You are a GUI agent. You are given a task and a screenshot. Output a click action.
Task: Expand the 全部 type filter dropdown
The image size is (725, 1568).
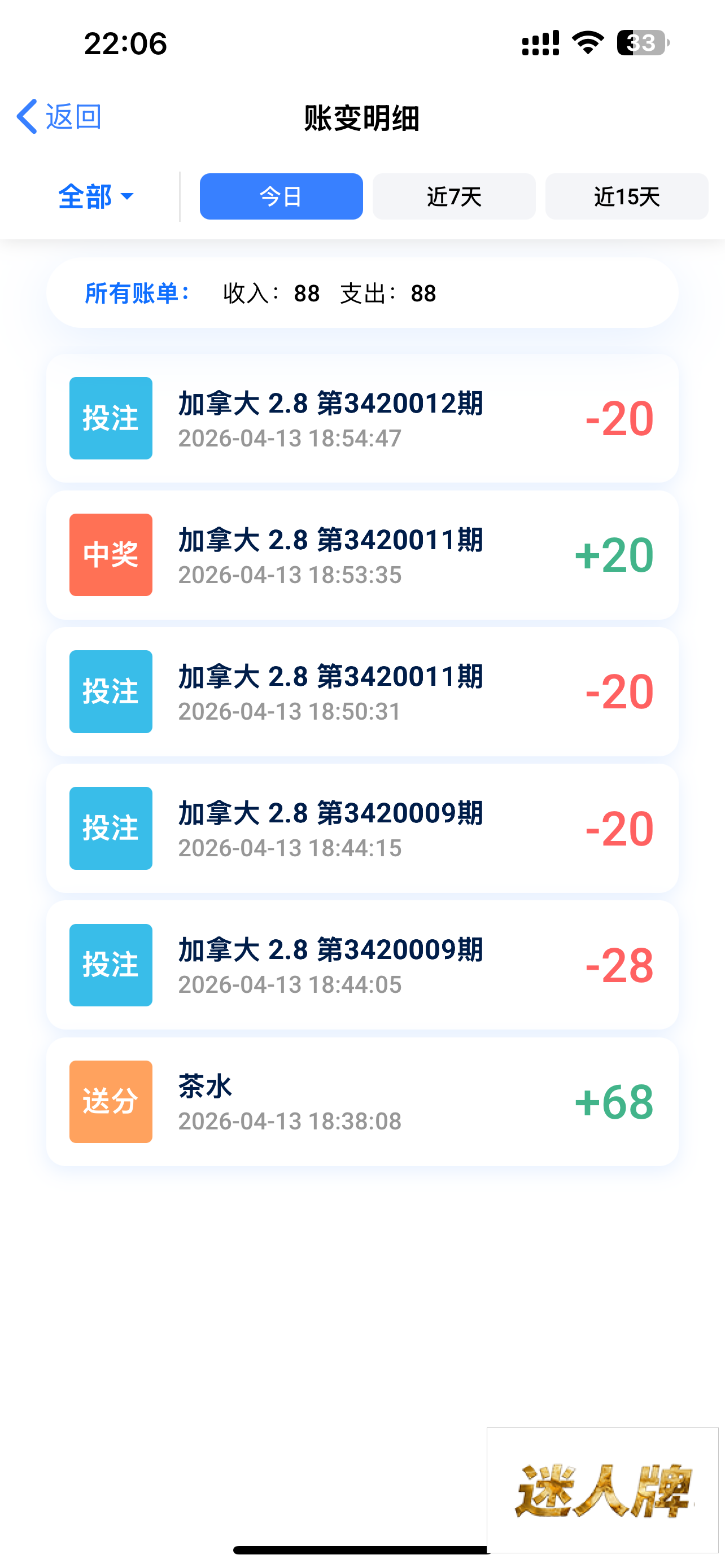(95, 196)
